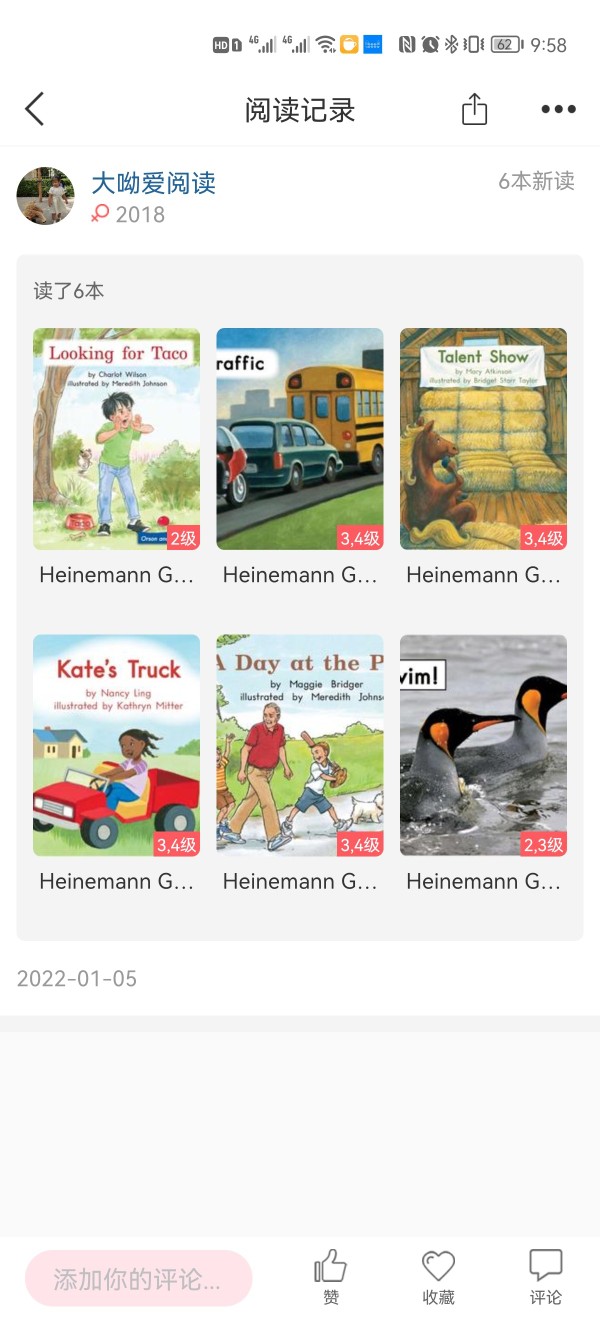Open the three-dot overflow menu
The height and width of the screenshot is (1320, 600).
coord(558,109)
